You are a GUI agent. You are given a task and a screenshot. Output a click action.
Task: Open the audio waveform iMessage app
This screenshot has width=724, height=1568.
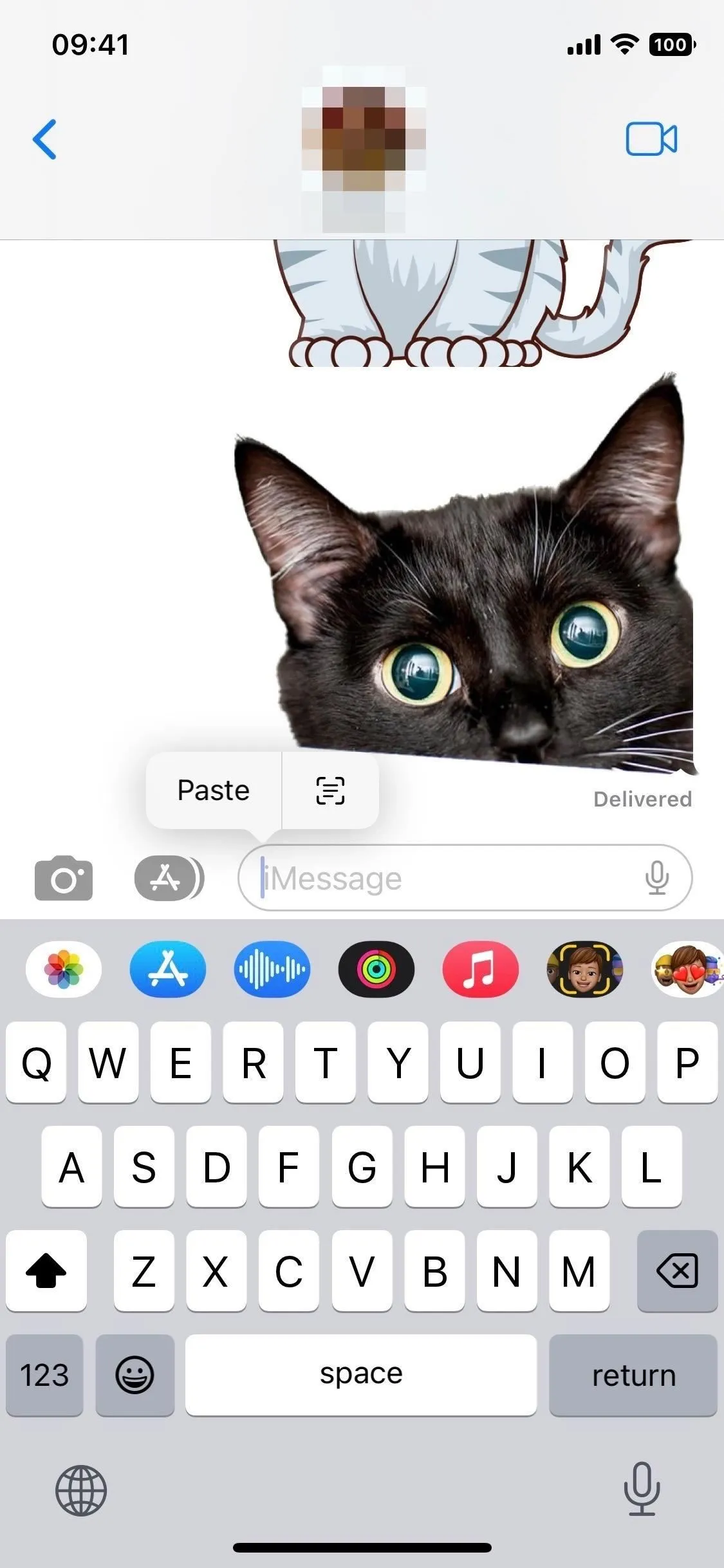(272, 969)
